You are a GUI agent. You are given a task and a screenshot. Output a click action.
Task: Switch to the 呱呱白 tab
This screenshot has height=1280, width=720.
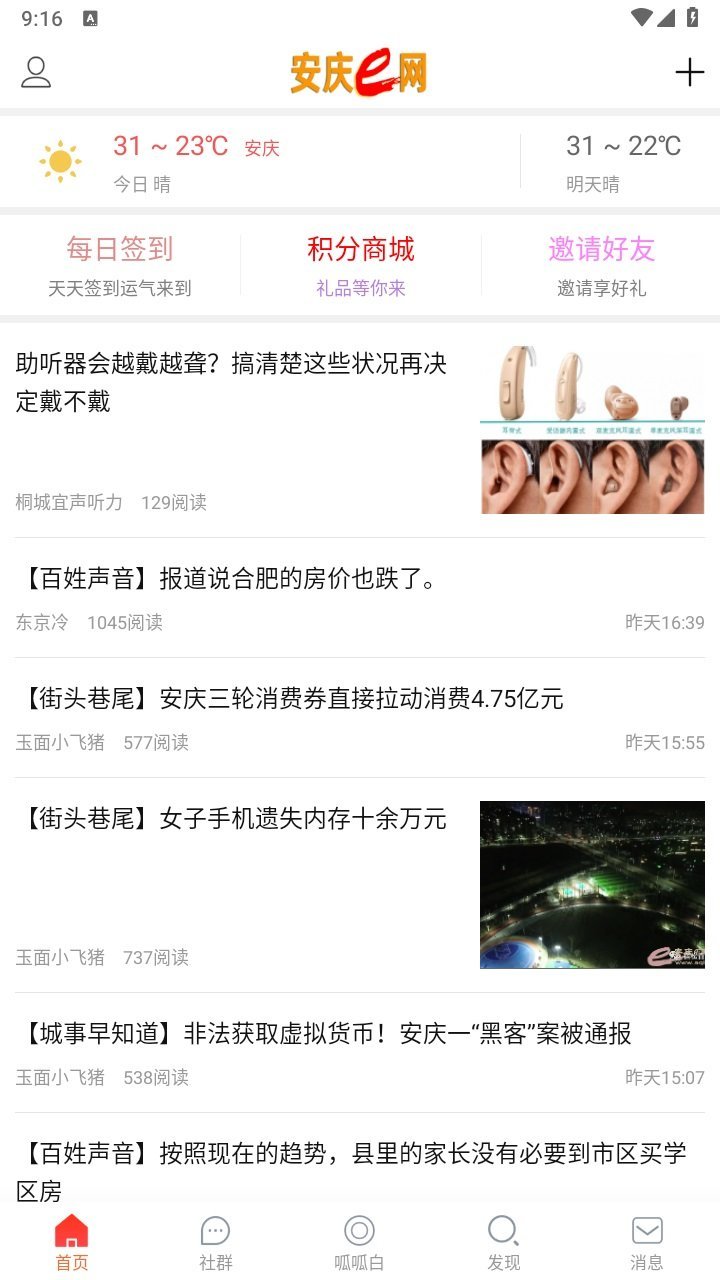359,1243
